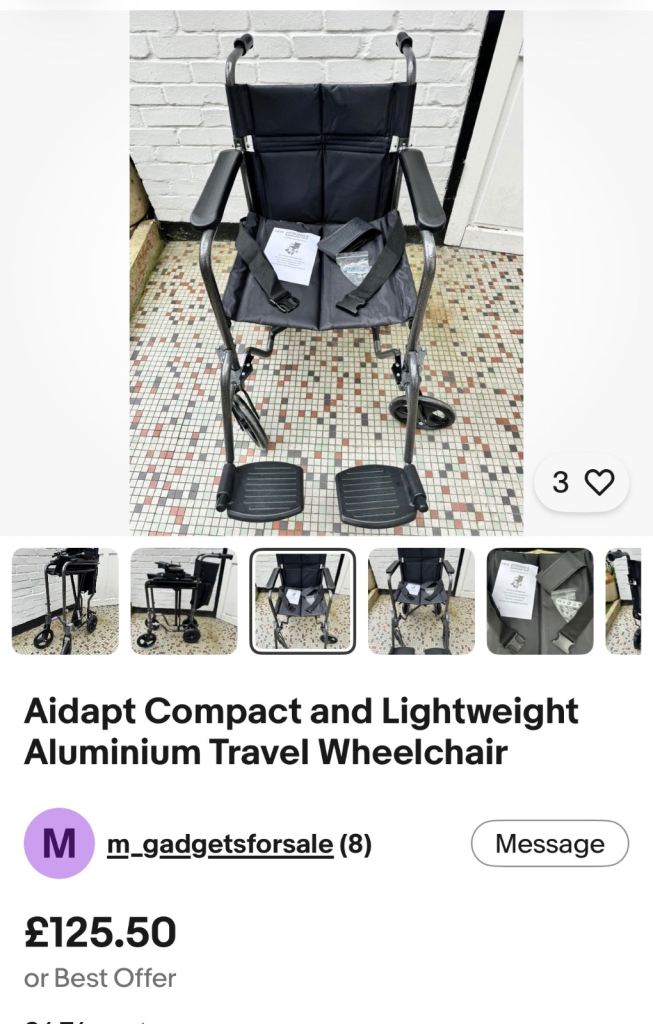Select the first thumbnail of folded wheelchair side view

[65, 601]
